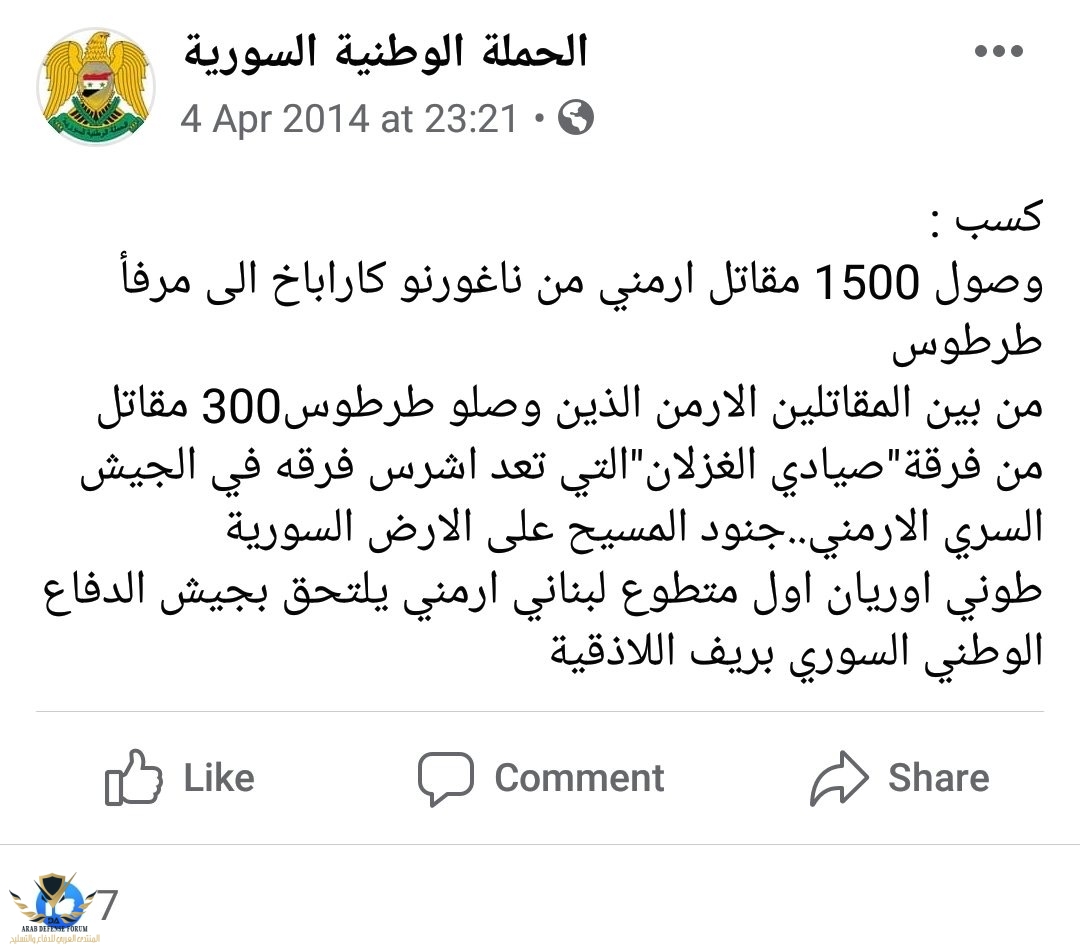Screen dimensions: 1080x946
Task: View the post's reactions count
Action: click(x=105, y=905)
